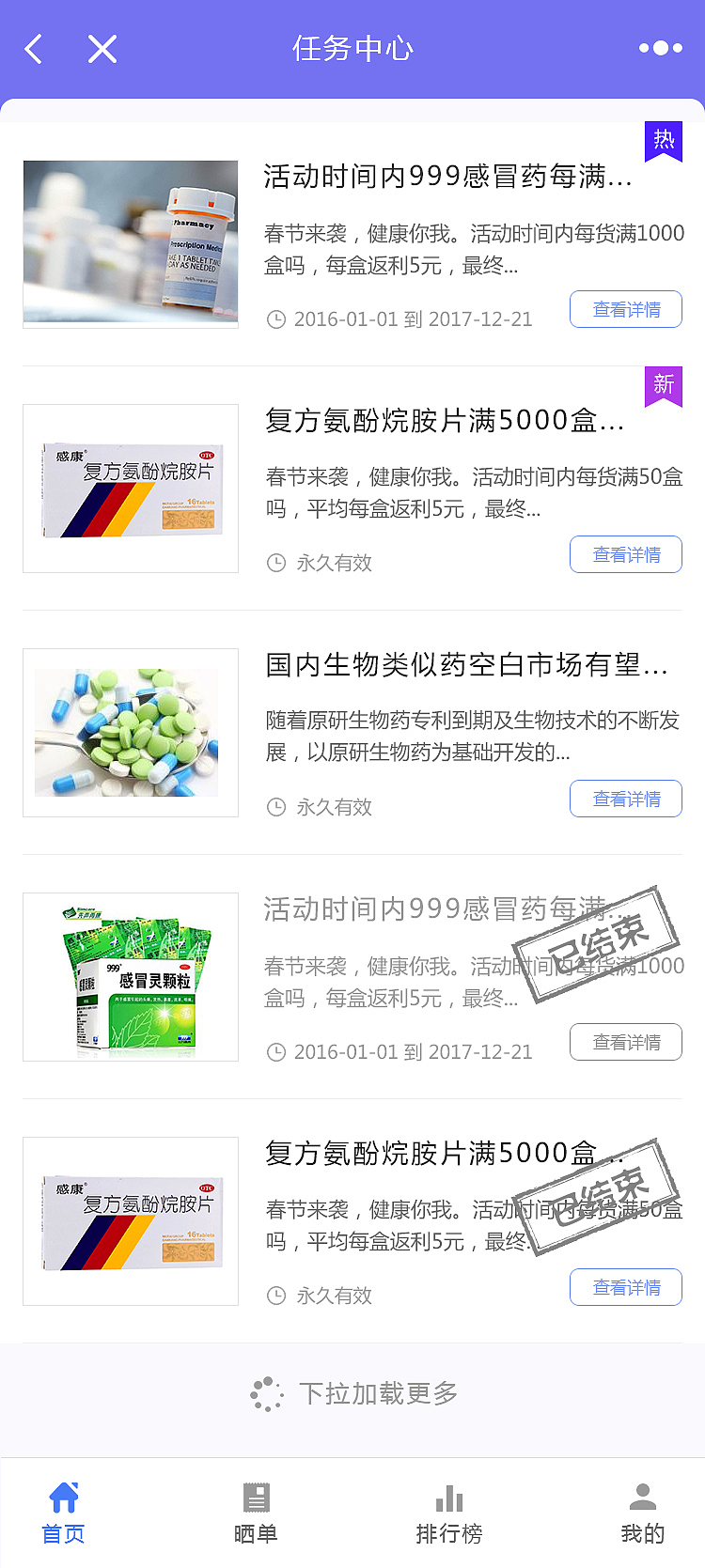Viewport: 705px width, 1568px height.
Task: View details of the hot 999感冒药 task
Action: coord(625,309)
